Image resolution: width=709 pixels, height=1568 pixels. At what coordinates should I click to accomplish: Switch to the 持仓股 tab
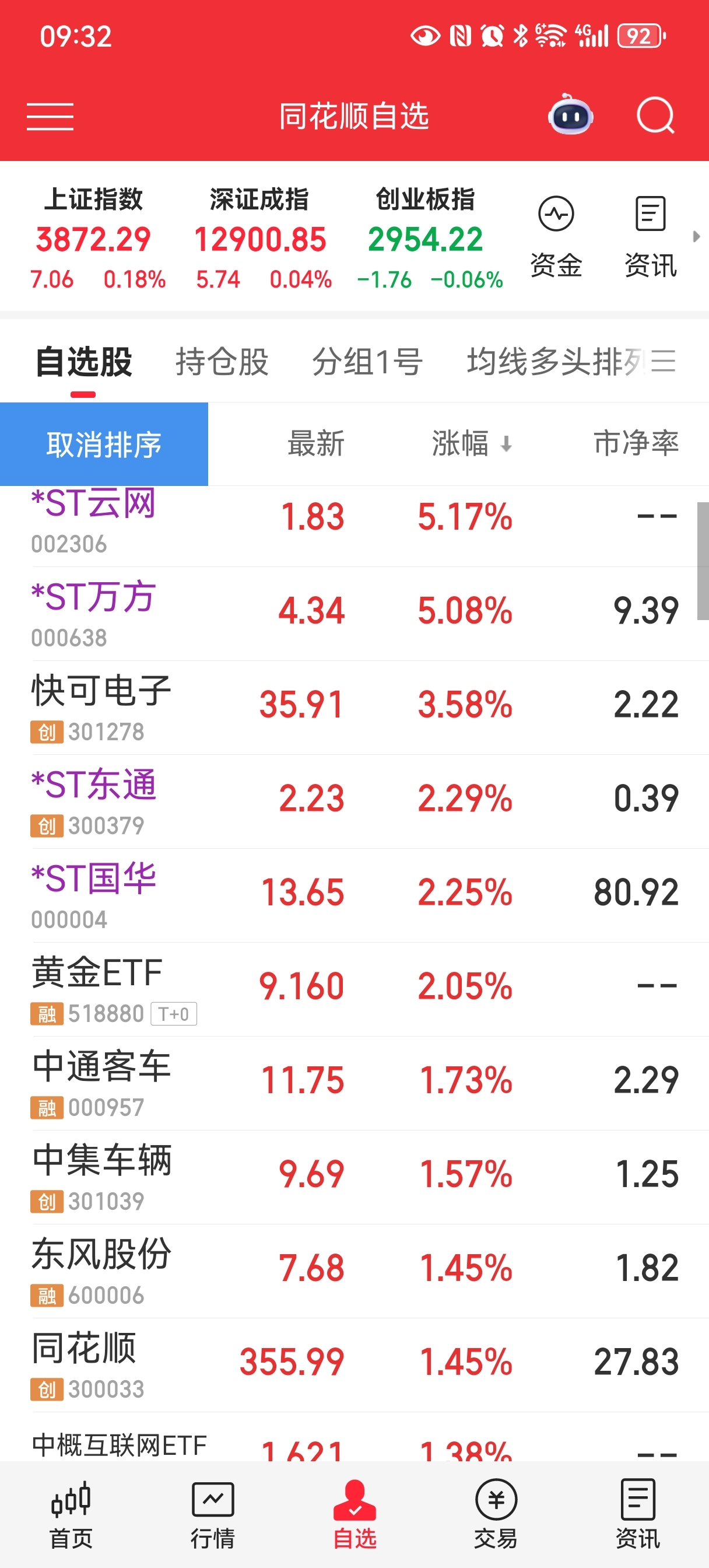click(222, 362)
